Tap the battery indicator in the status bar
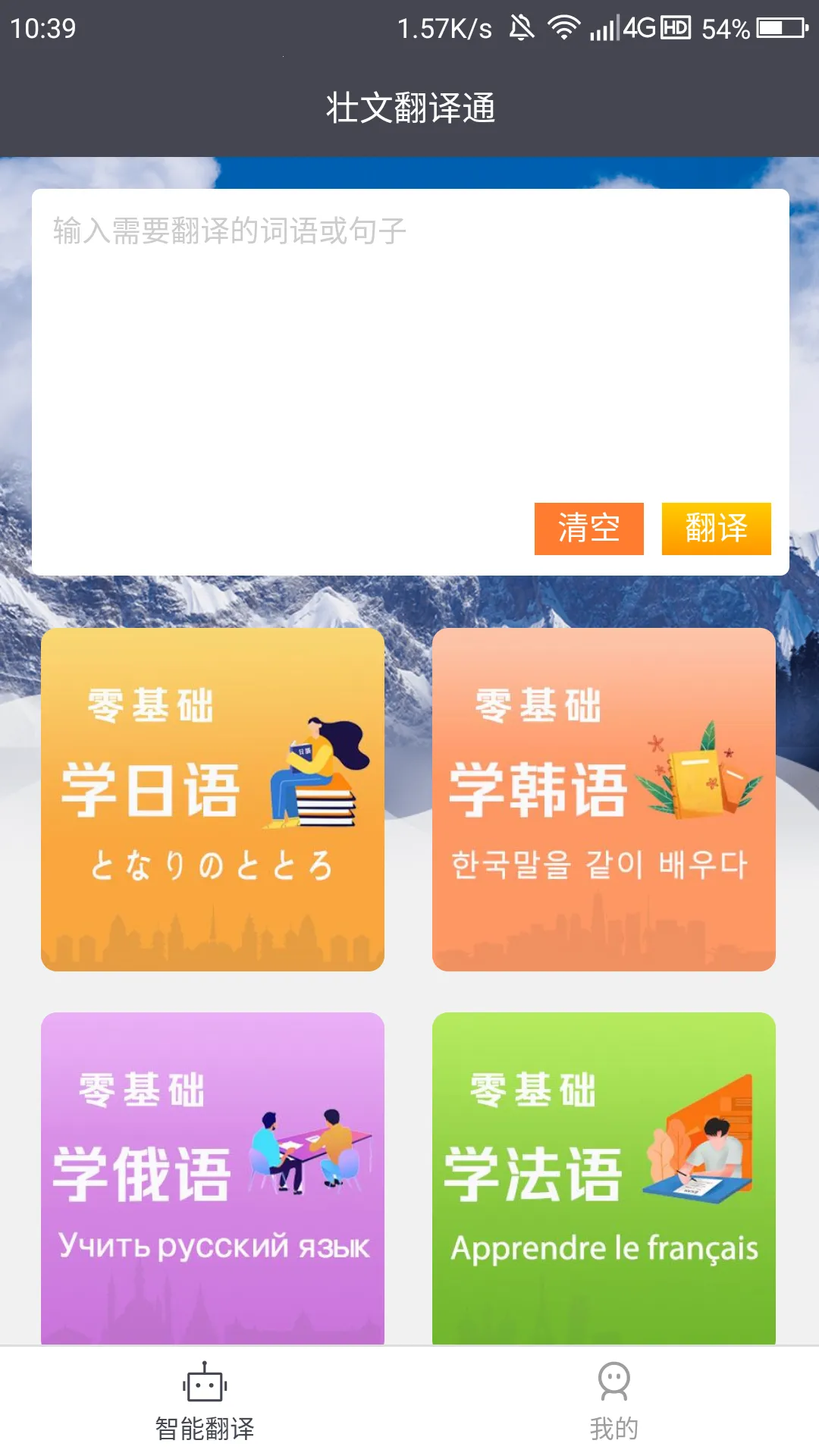Image resolution: width=819 pixels, height=1456 pixels. [x=778, y=28]
